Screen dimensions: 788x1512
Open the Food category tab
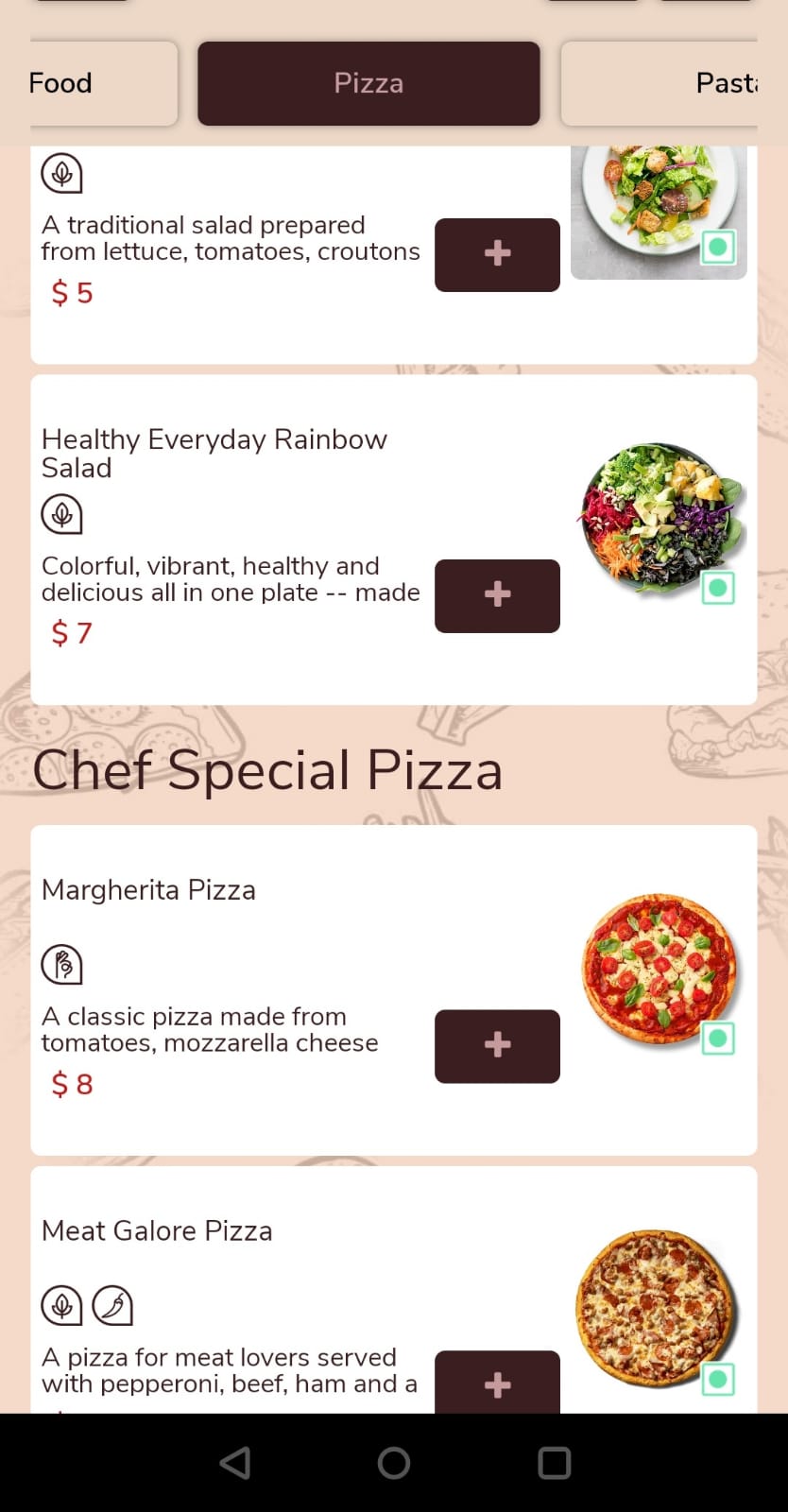coord(102,83)
